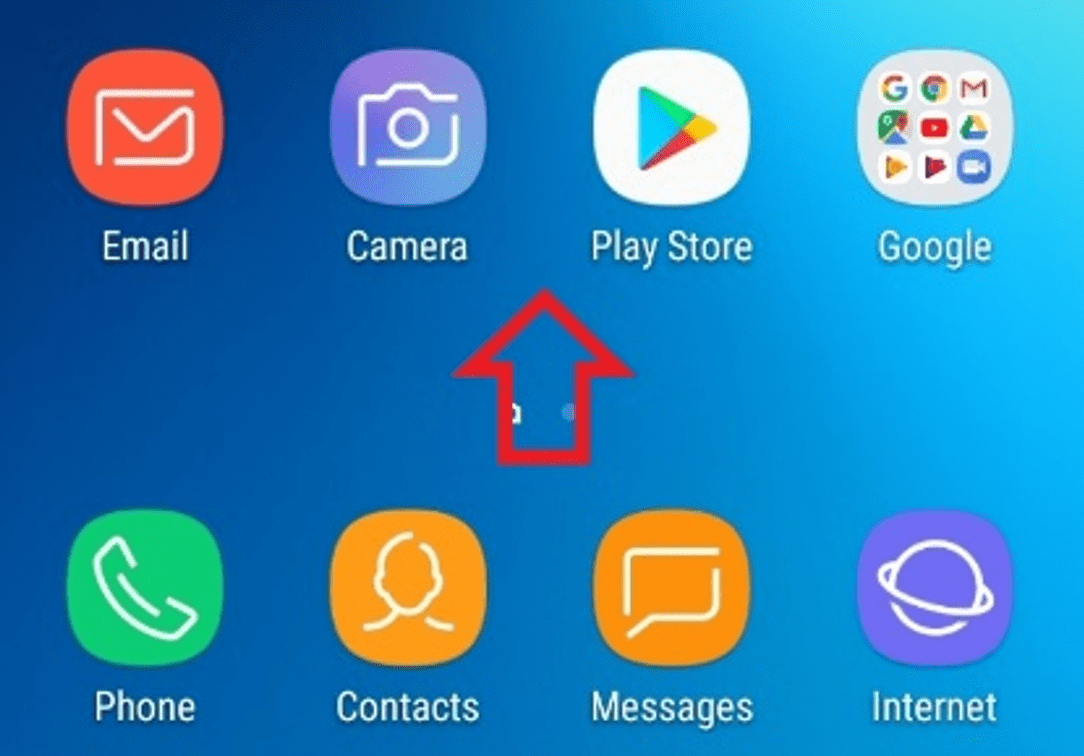The height and width of the screenshot is (756, 1084).
Task: Open the Contacts app
Action: 407,589
